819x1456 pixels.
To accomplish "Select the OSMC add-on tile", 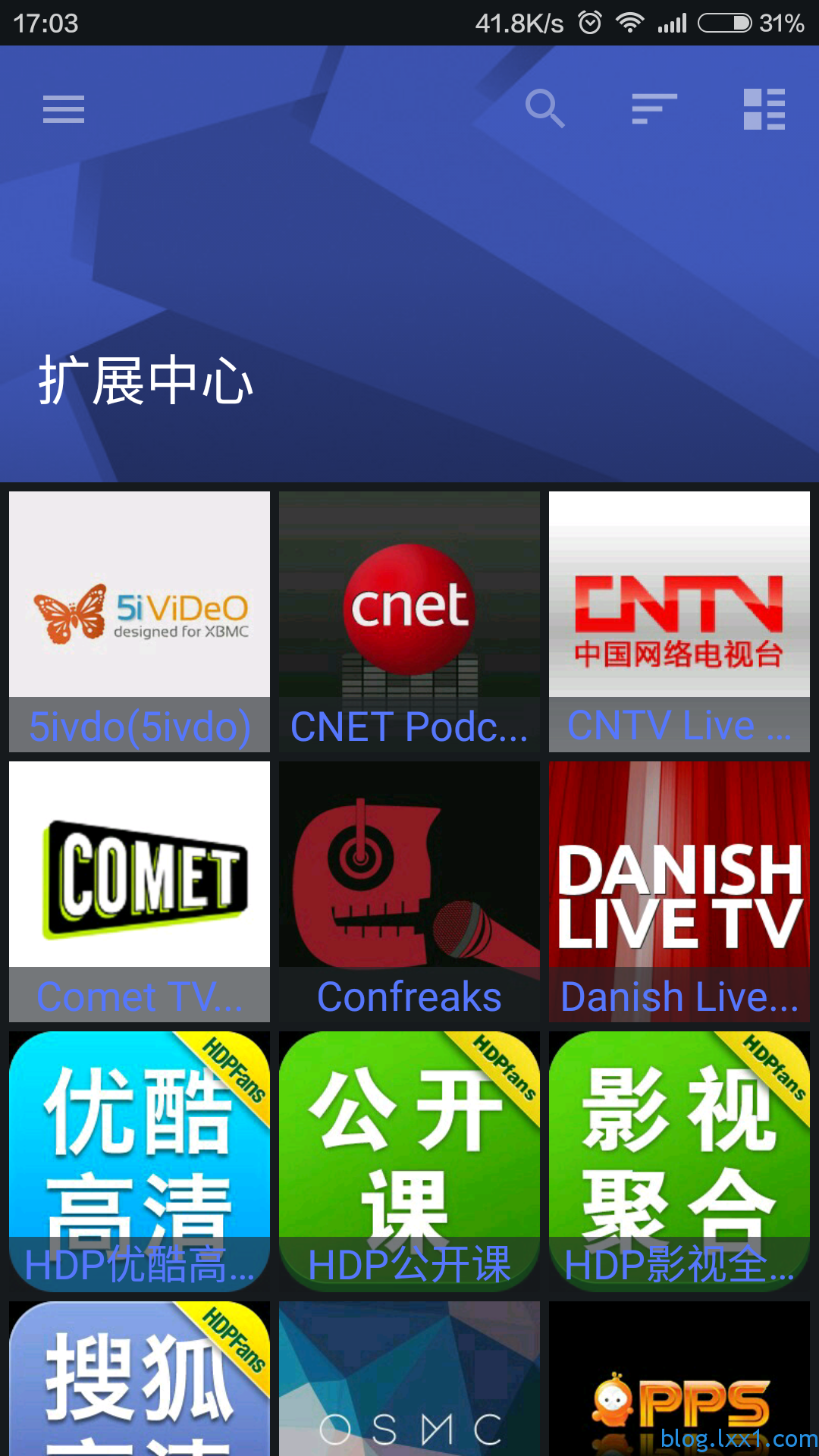I will click(409, 1379).
